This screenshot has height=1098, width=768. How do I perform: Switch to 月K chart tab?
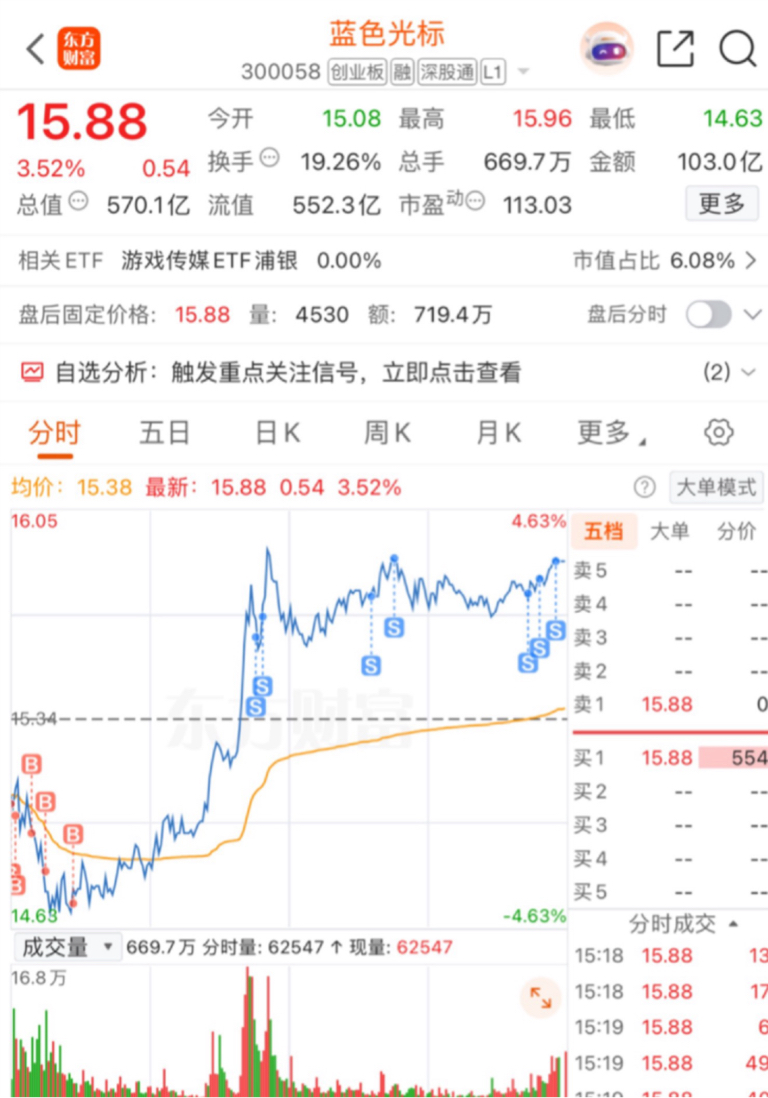coord(498,433)
